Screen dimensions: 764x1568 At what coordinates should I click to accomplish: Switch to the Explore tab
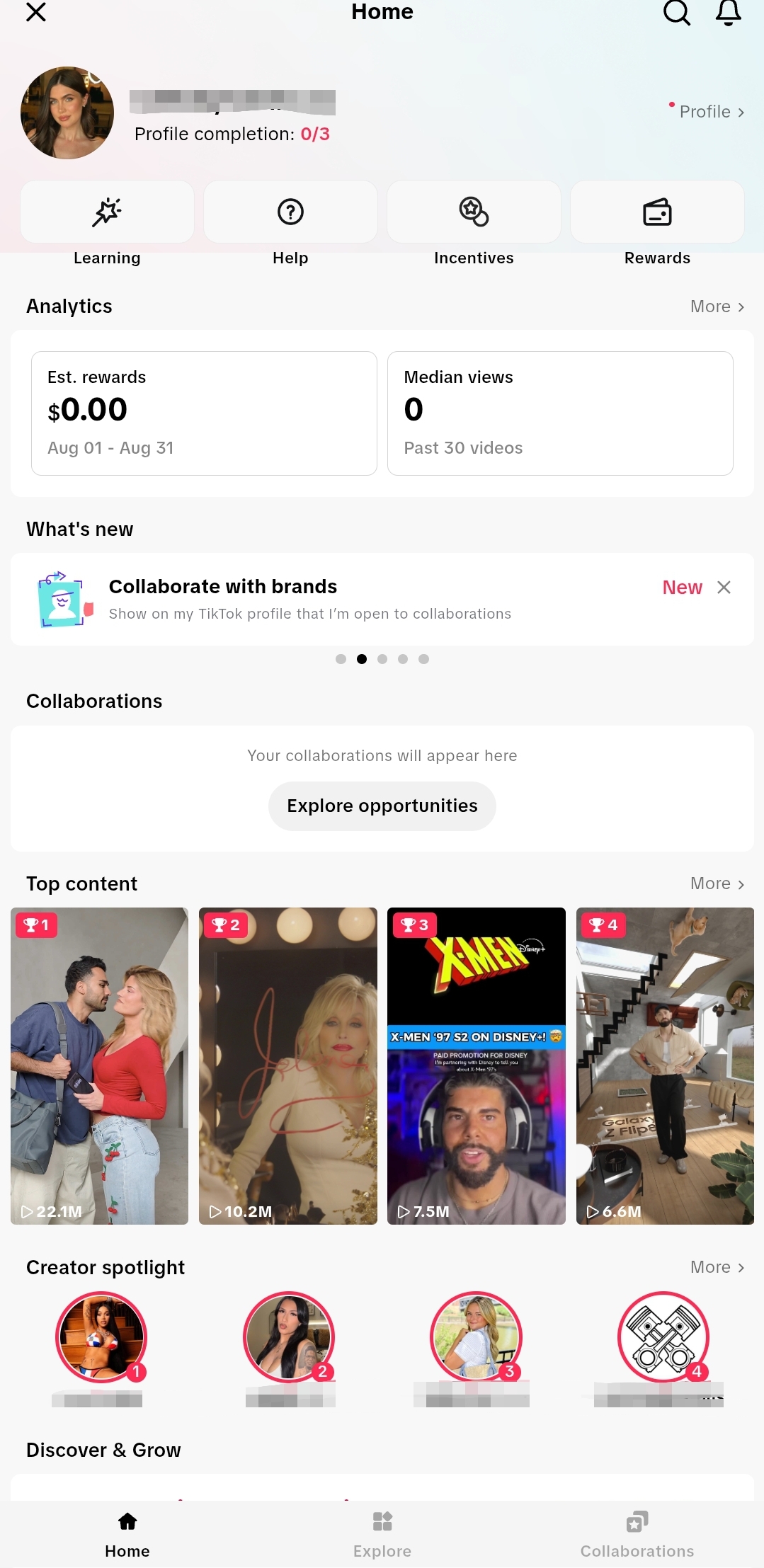click(382, 1535)
